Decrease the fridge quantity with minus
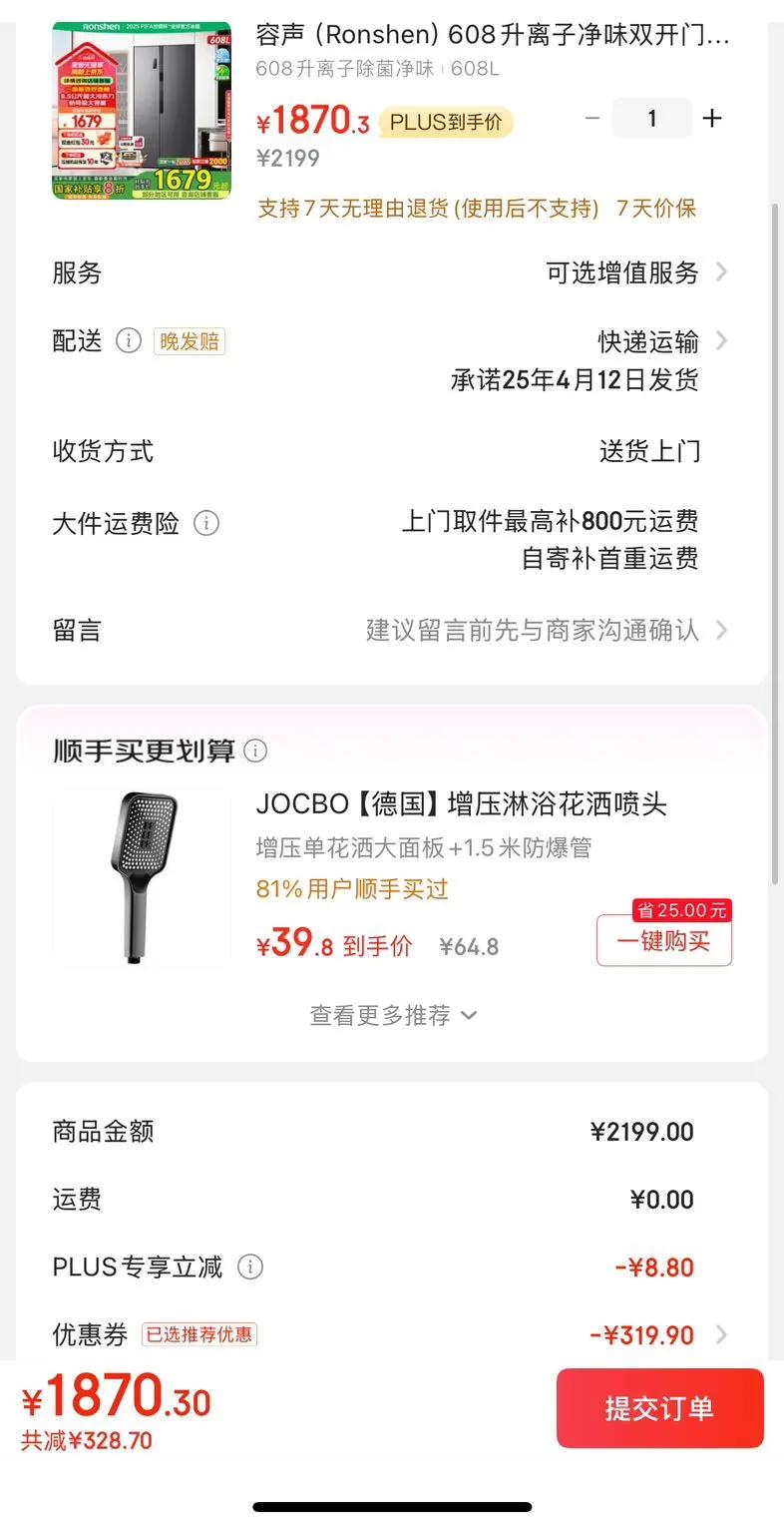784x1528 pixels. (592, 119)
